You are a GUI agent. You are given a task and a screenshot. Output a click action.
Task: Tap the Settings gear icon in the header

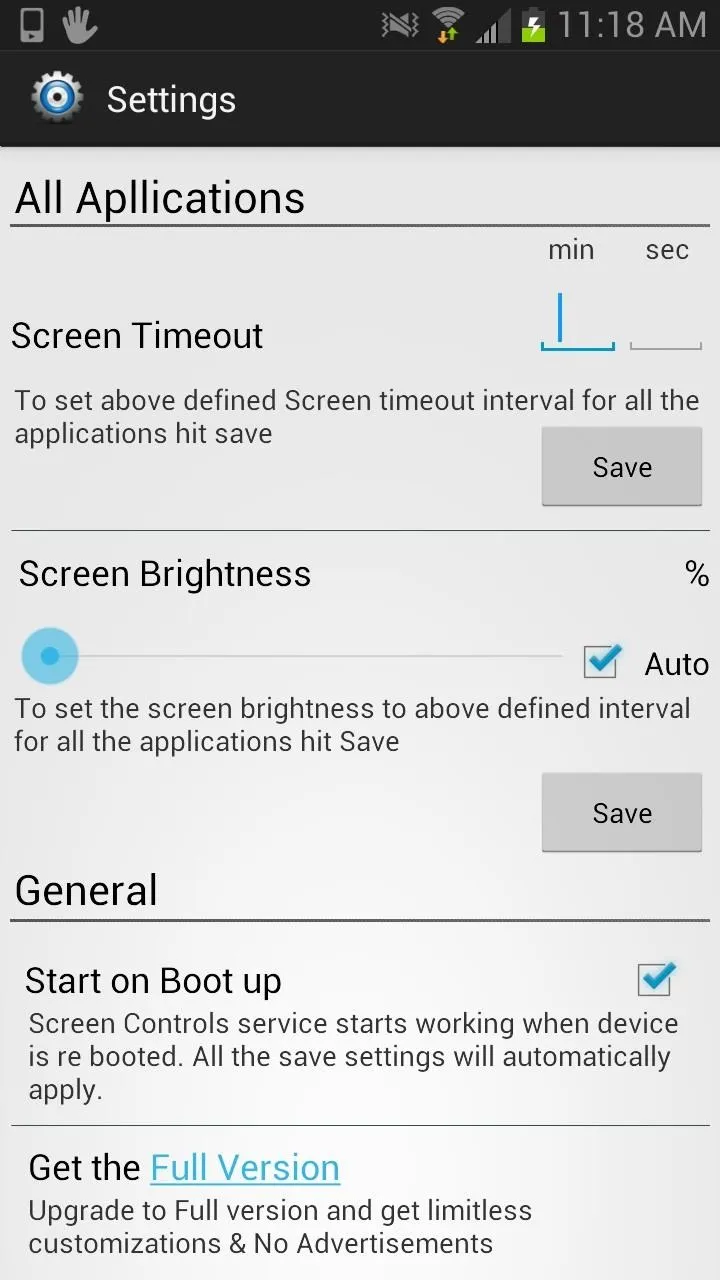tap(55, 98)
